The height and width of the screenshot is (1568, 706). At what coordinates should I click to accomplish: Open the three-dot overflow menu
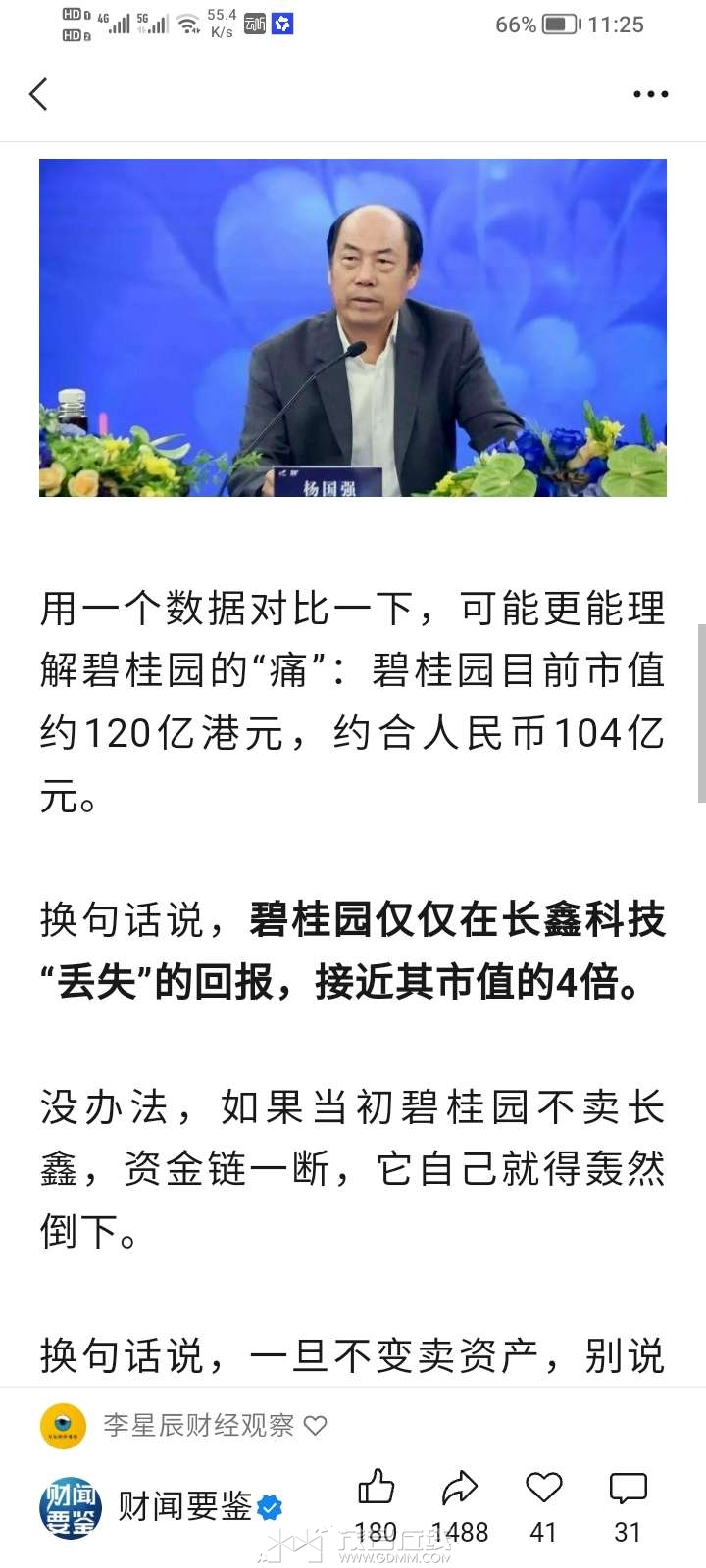pyautogui.click(x=650, y=94)
